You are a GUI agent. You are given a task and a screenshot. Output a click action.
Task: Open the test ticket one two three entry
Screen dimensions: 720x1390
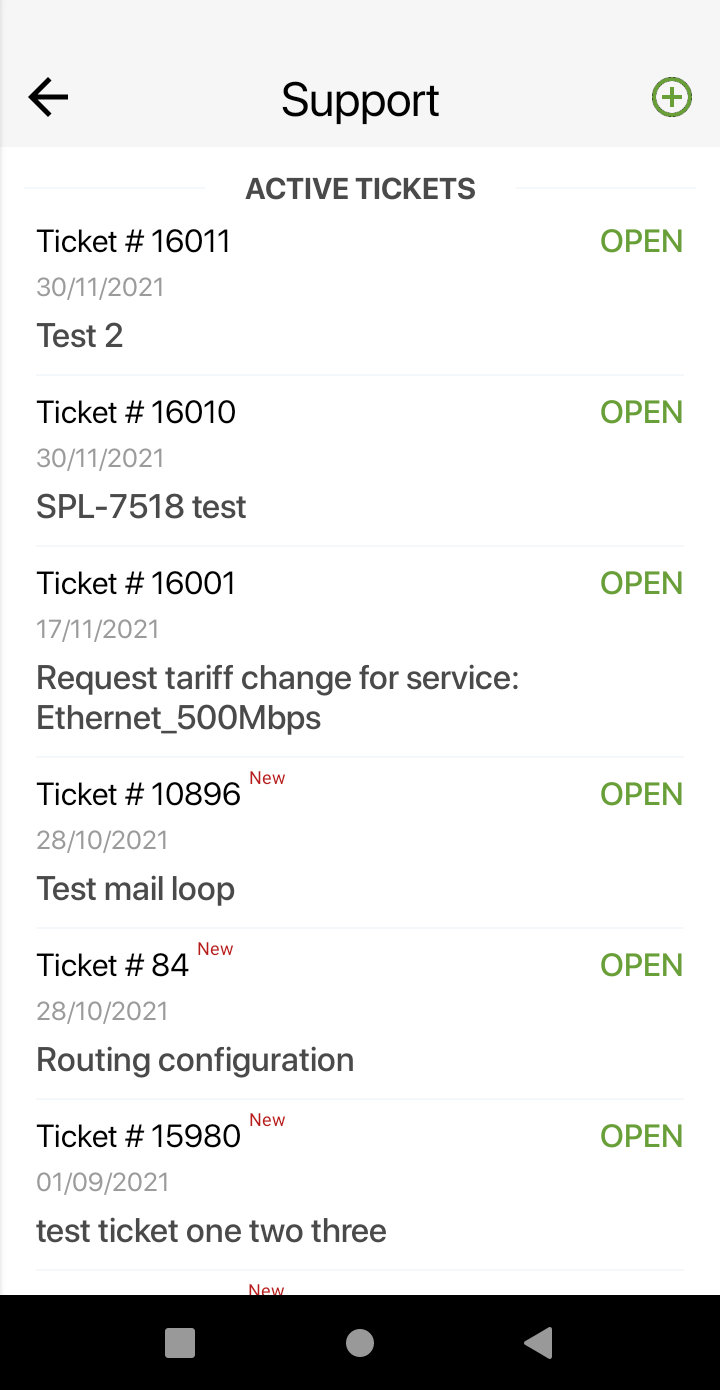[x=211, y=1230]
